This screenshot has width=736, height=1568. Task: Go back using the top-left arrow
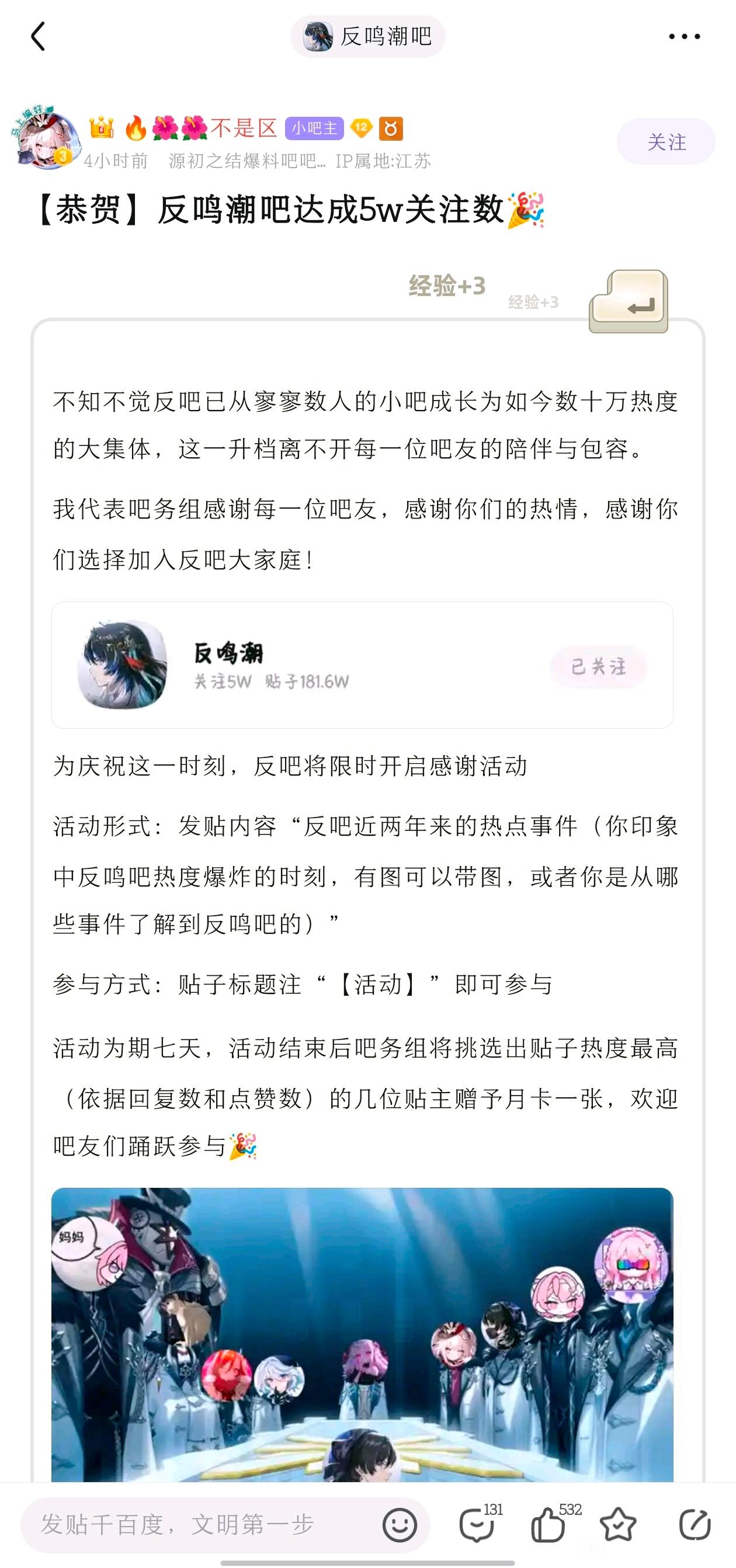[x=38, y=37]
